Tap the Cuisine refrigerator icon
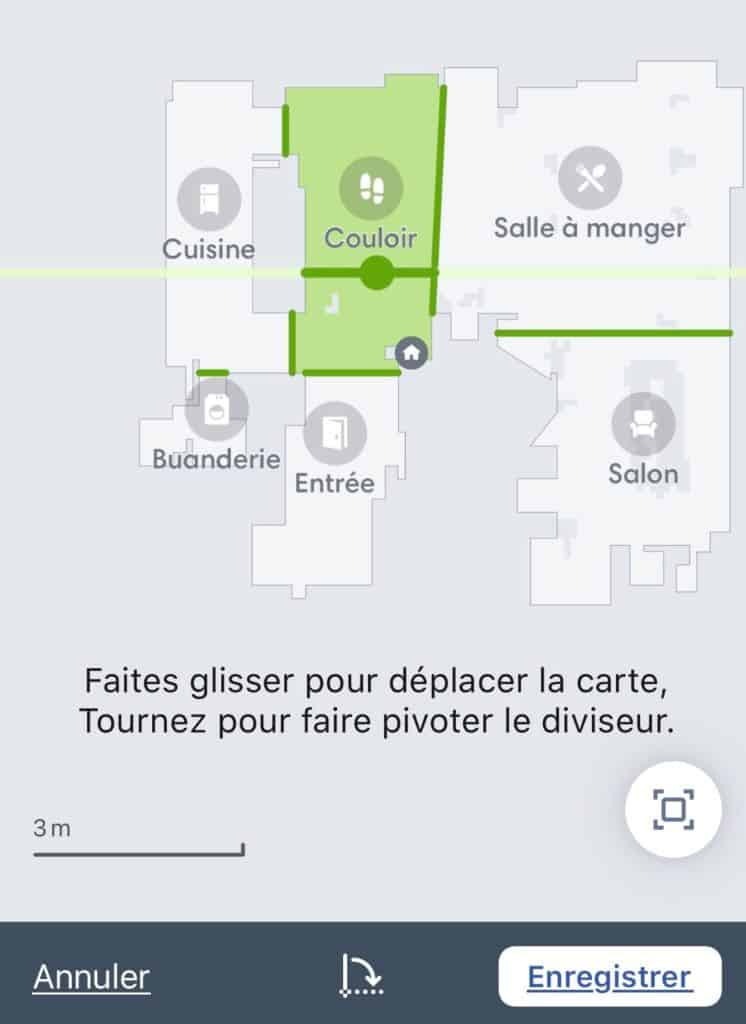The width and height of the screenshot is (746, 1024). pos(207,195)
